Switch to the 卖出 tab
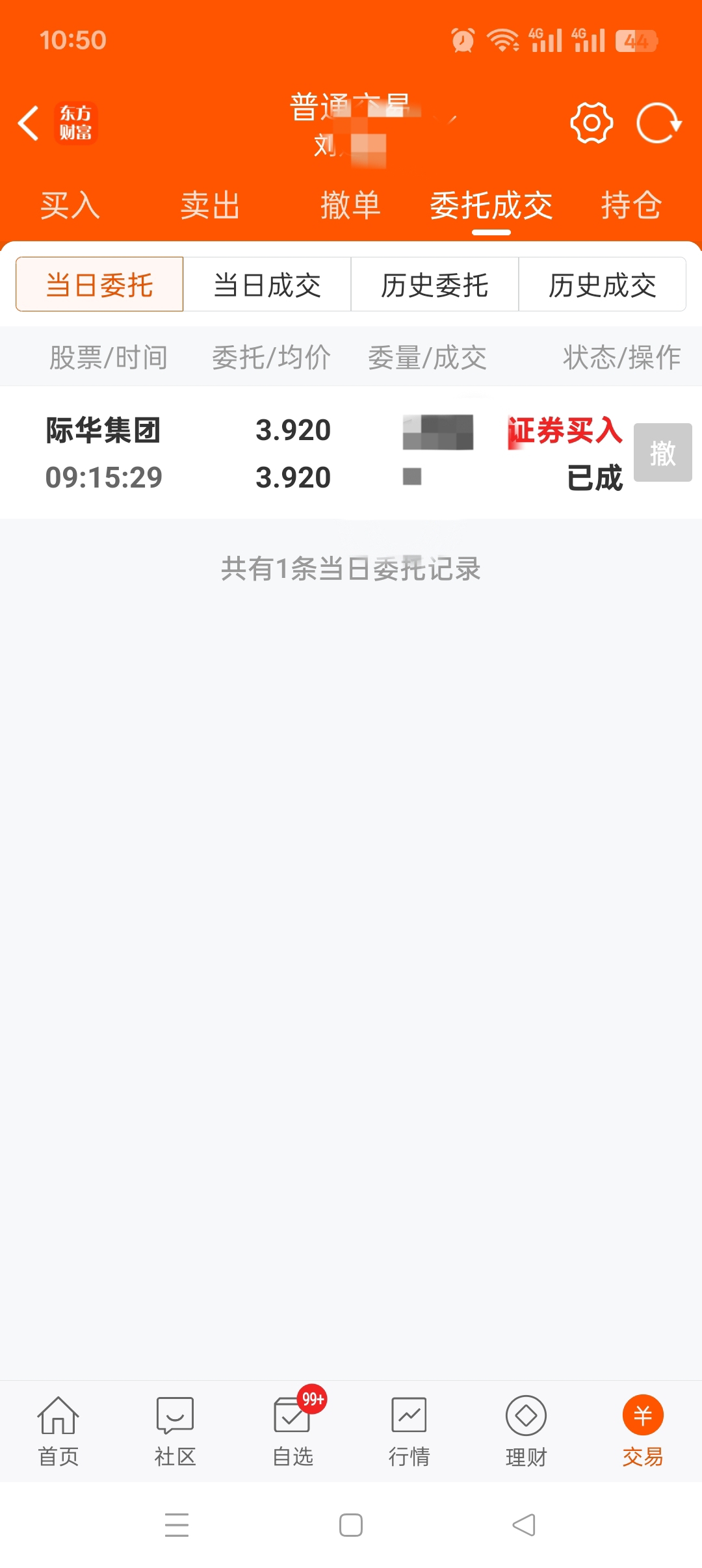The width and height of the screenshot is (702, 1568). pyautogui.click(x=210, y=206)
